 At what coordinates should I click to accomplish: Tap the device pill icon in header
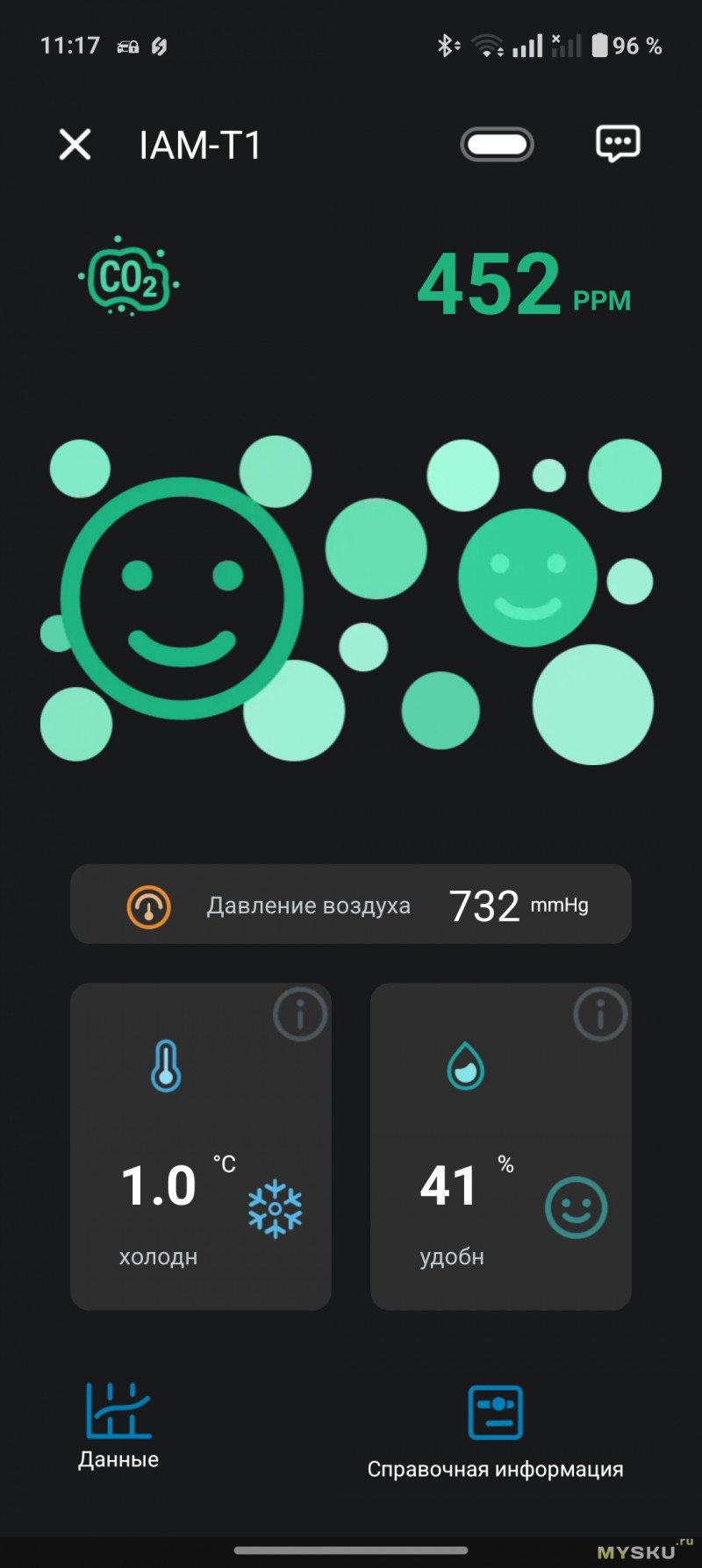tap(497, 145)
